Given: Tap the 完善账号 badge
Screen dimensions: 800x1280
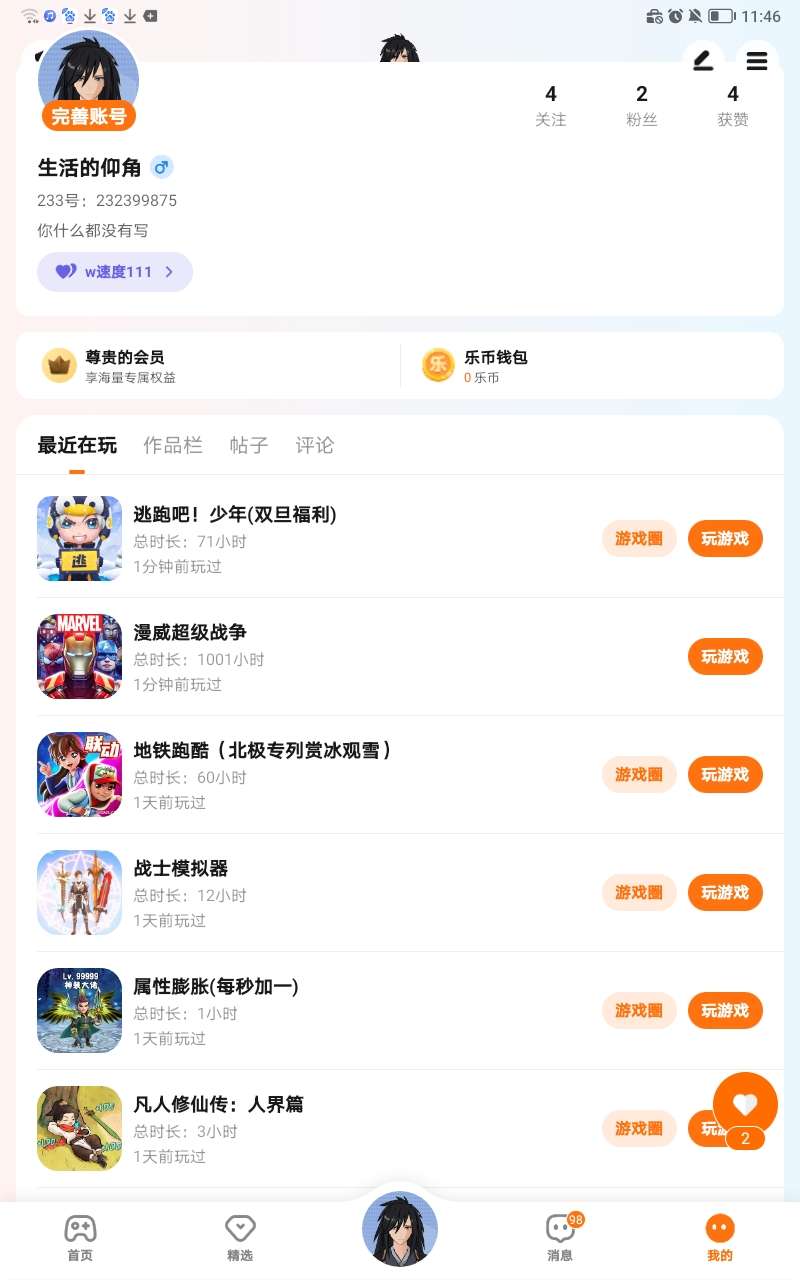Looking at the screenshot, I should coord(88,116).
